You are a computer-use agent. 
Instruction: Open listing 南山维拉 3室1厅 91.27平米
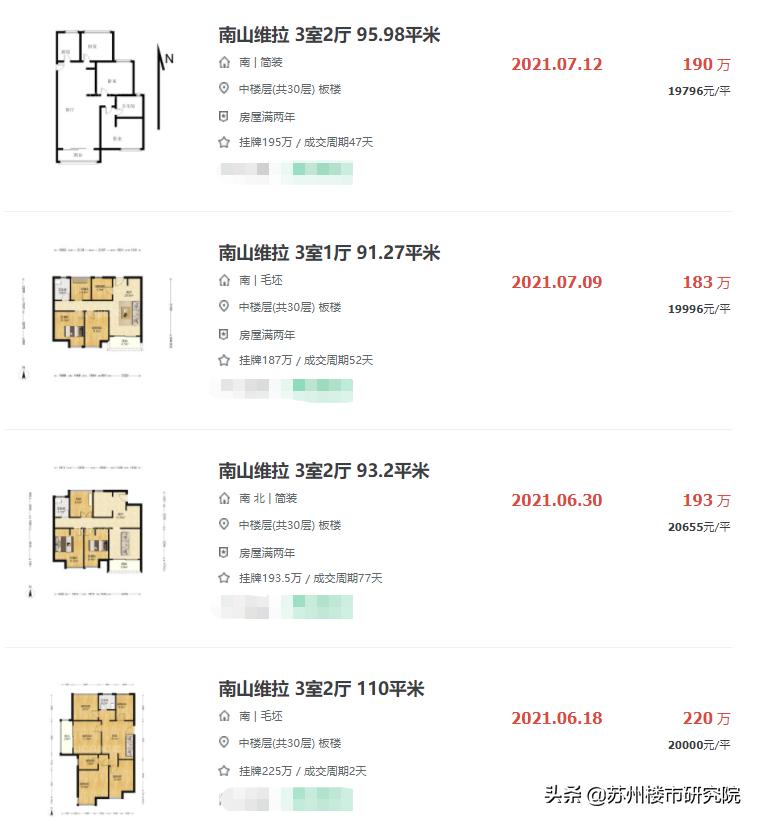click(335, 253)
